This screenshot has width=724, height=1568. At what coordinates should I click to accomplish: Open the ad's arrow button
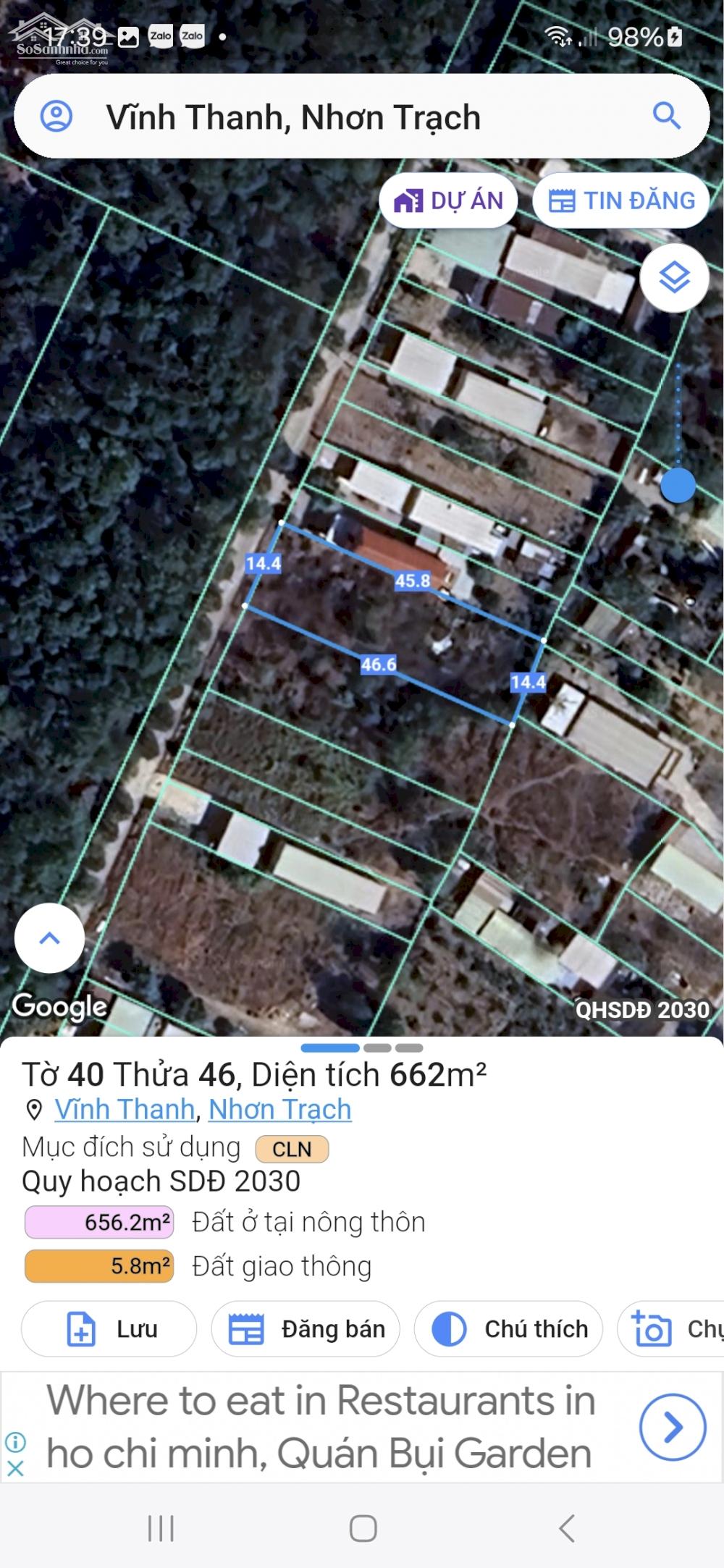pyautogui.click(x=673, y=1427)
